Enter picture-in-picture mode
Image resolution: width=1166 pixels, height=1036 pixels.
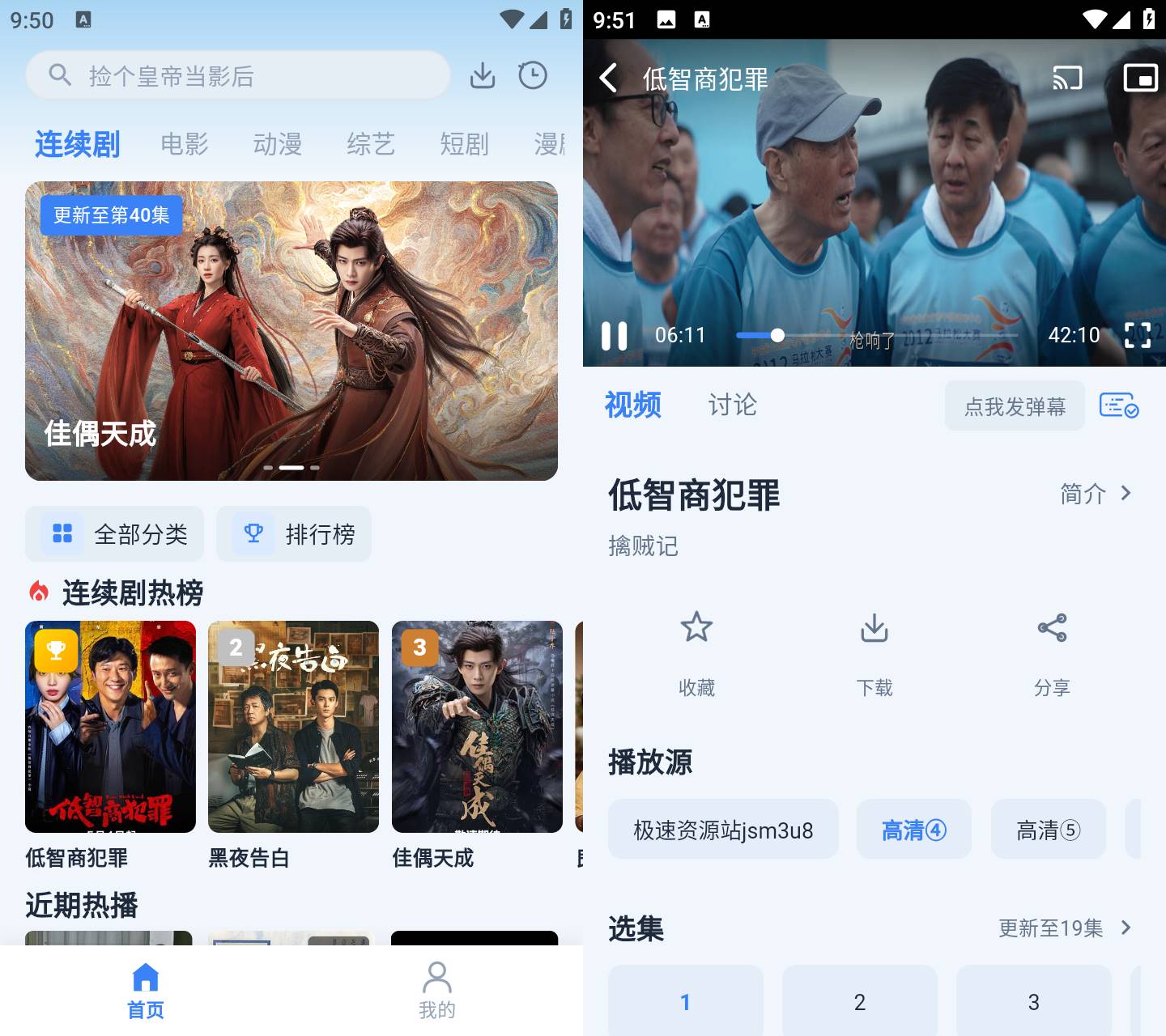point(1141,79)
